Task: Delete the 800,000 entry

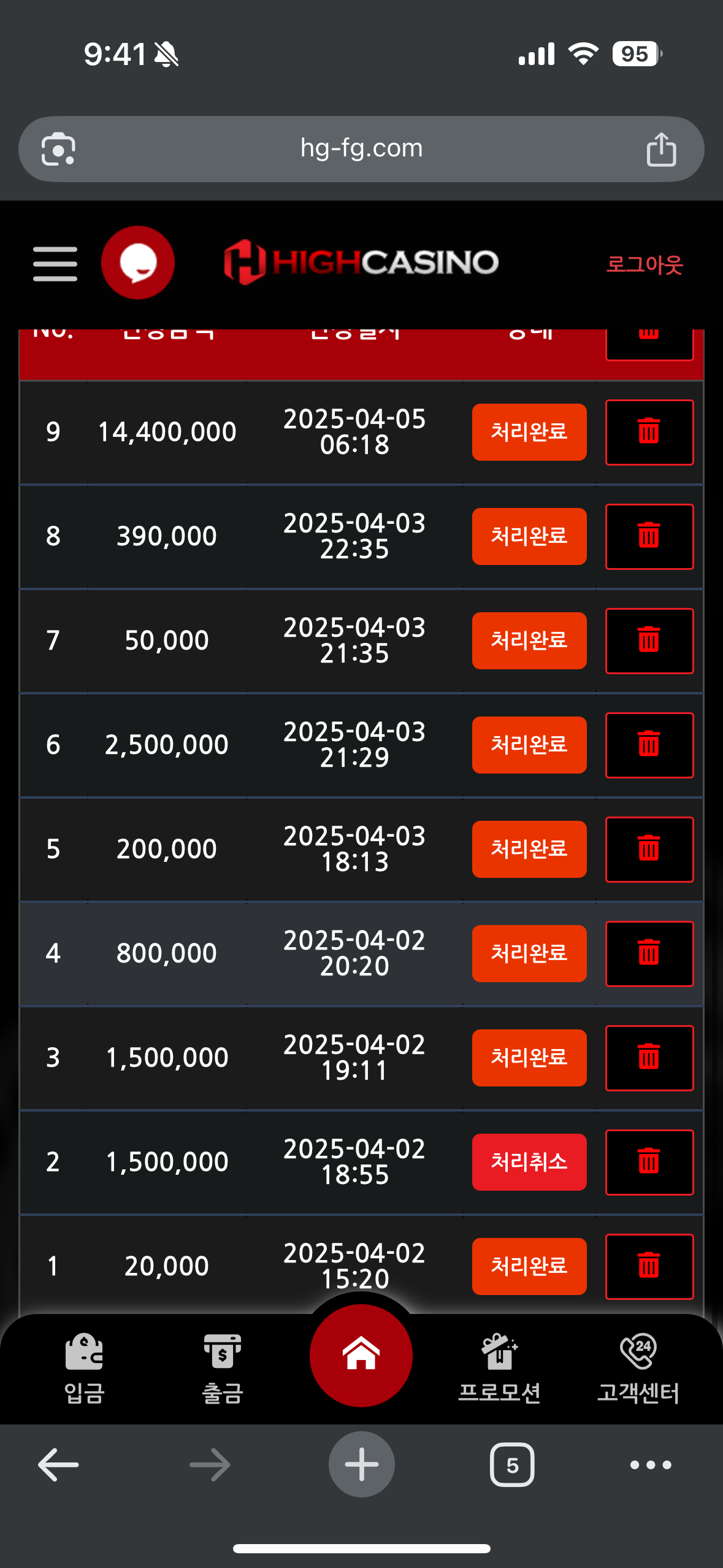Action: tap(649, 954)
